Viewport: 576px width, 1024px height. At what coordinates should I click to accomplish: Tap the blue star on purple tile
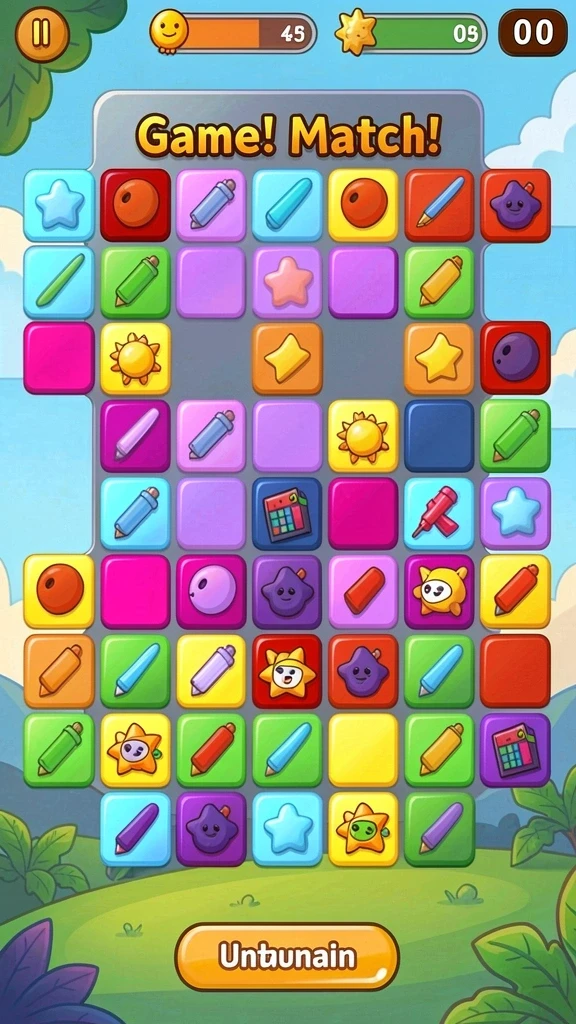click(515, 513)
